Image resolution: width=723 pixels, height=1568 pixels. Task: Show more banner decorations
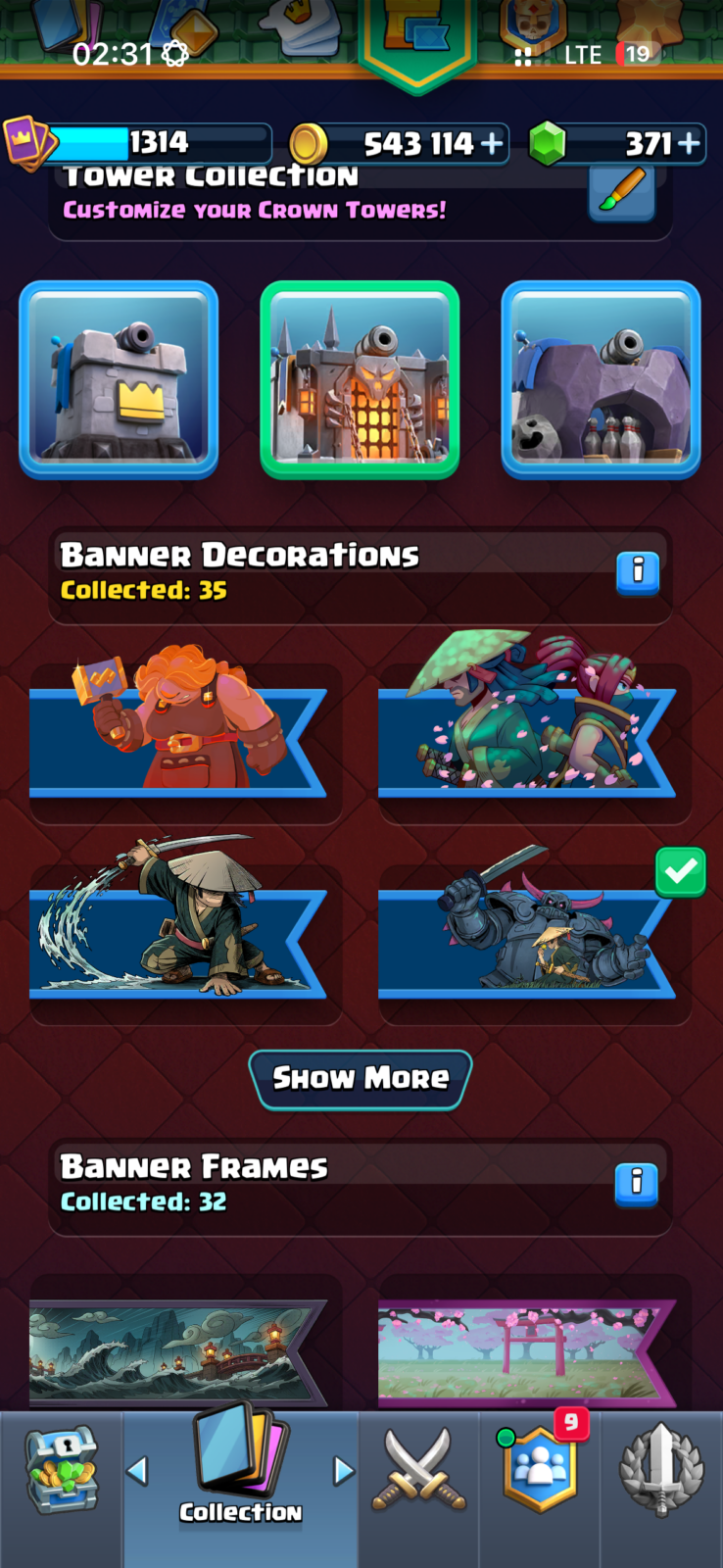click(x=361, y=1079)
